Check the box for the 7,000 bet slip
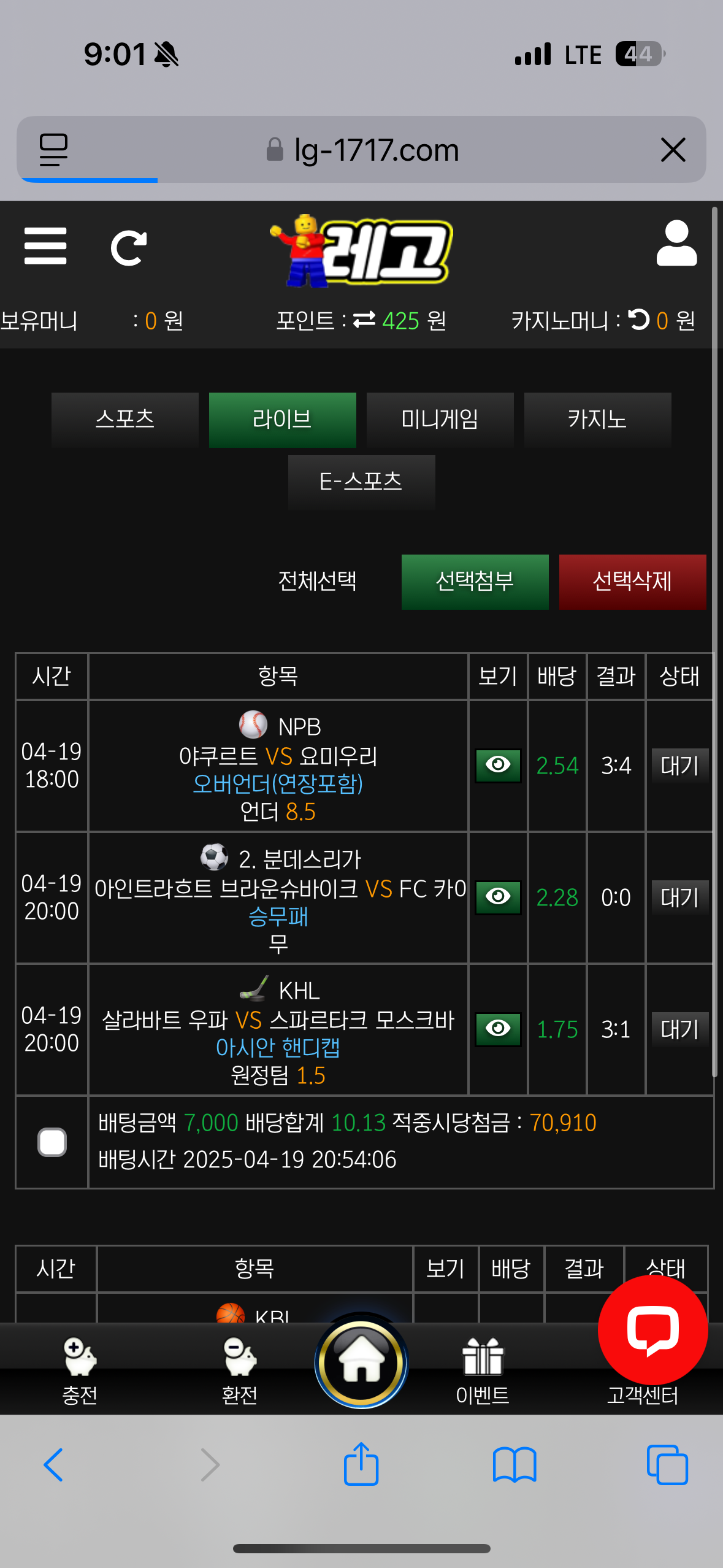This screenshot has height=1568, width=723. pyautogui.click(x=52, y=1142)
